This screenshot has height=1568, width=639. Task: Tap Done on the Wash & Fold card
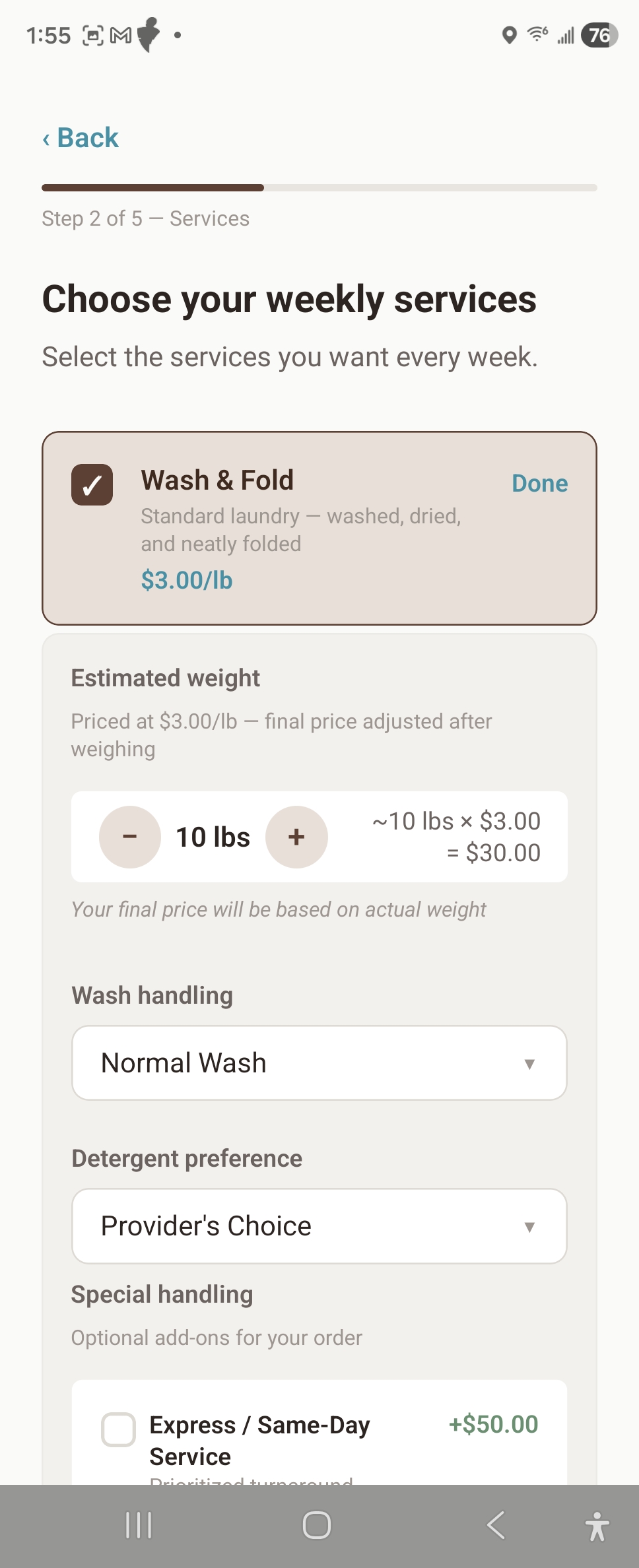click(539, 483)
